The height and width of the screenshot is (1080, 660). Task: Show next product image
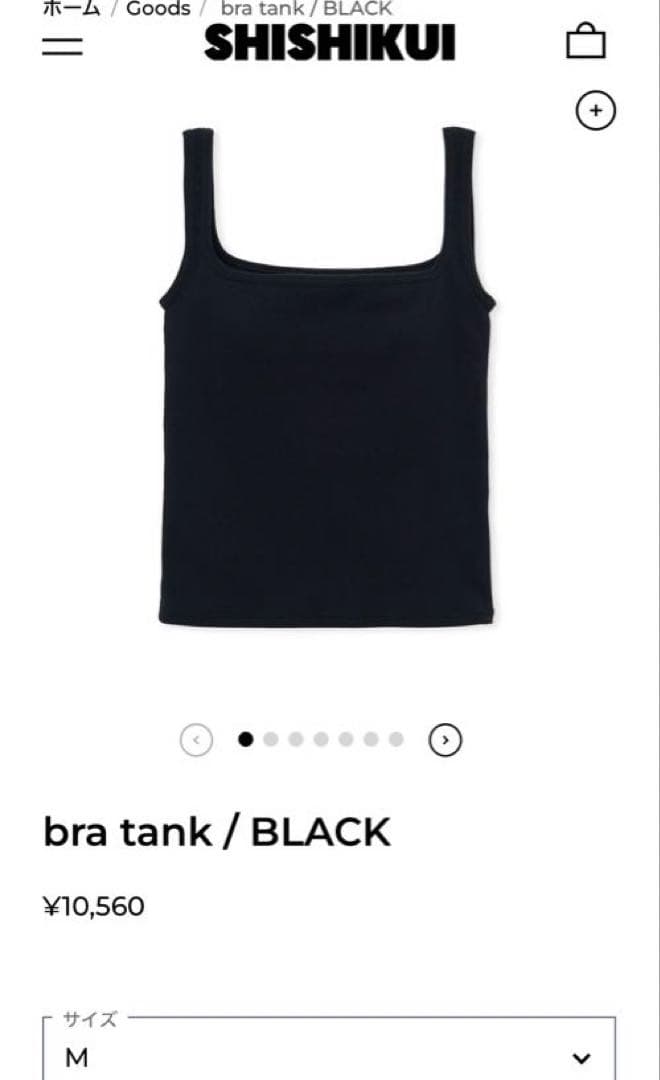tap(445, 740)
